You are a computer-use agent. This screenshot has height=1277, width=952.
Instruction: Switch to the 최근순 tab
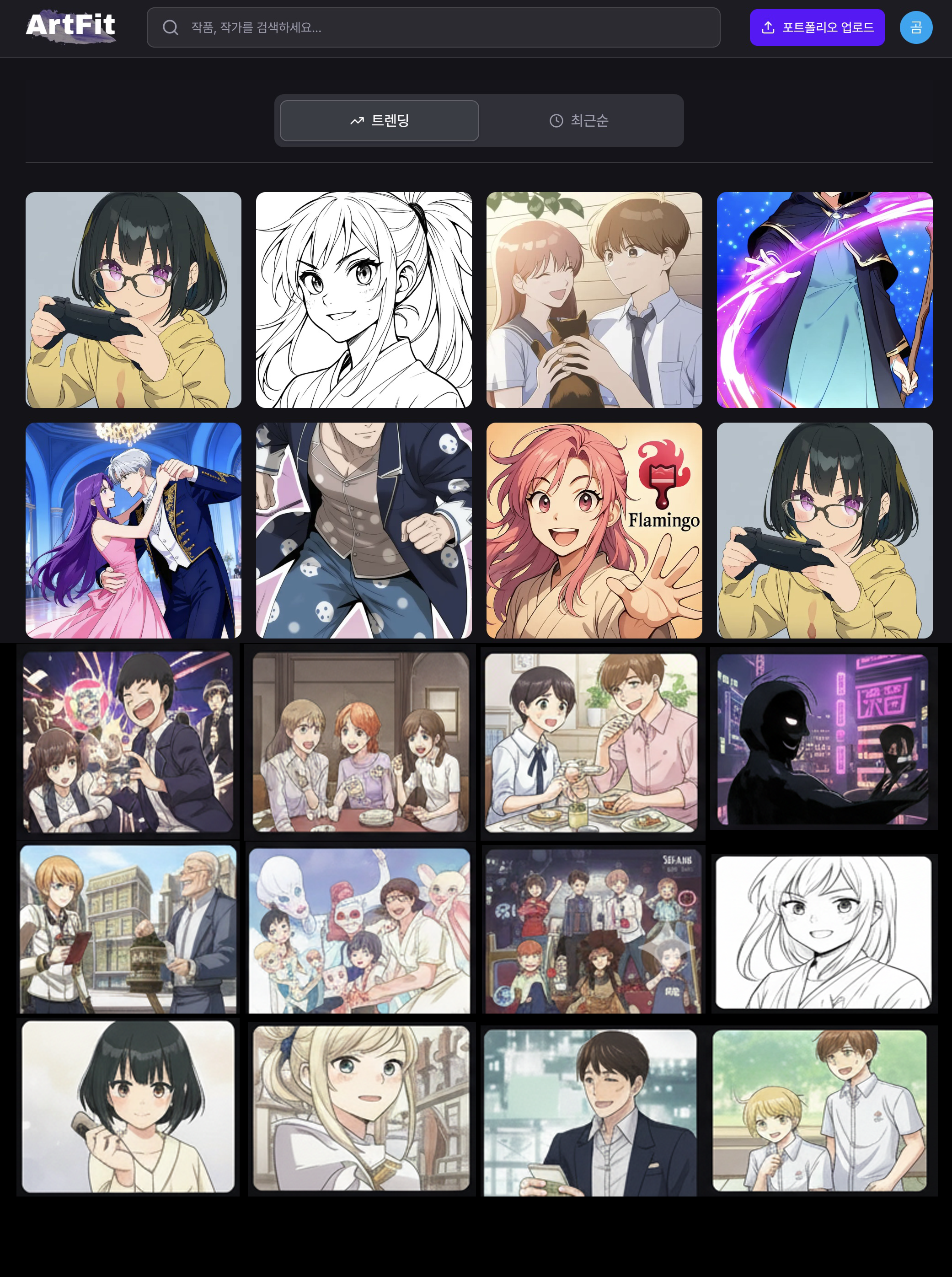tap(578, 120)
